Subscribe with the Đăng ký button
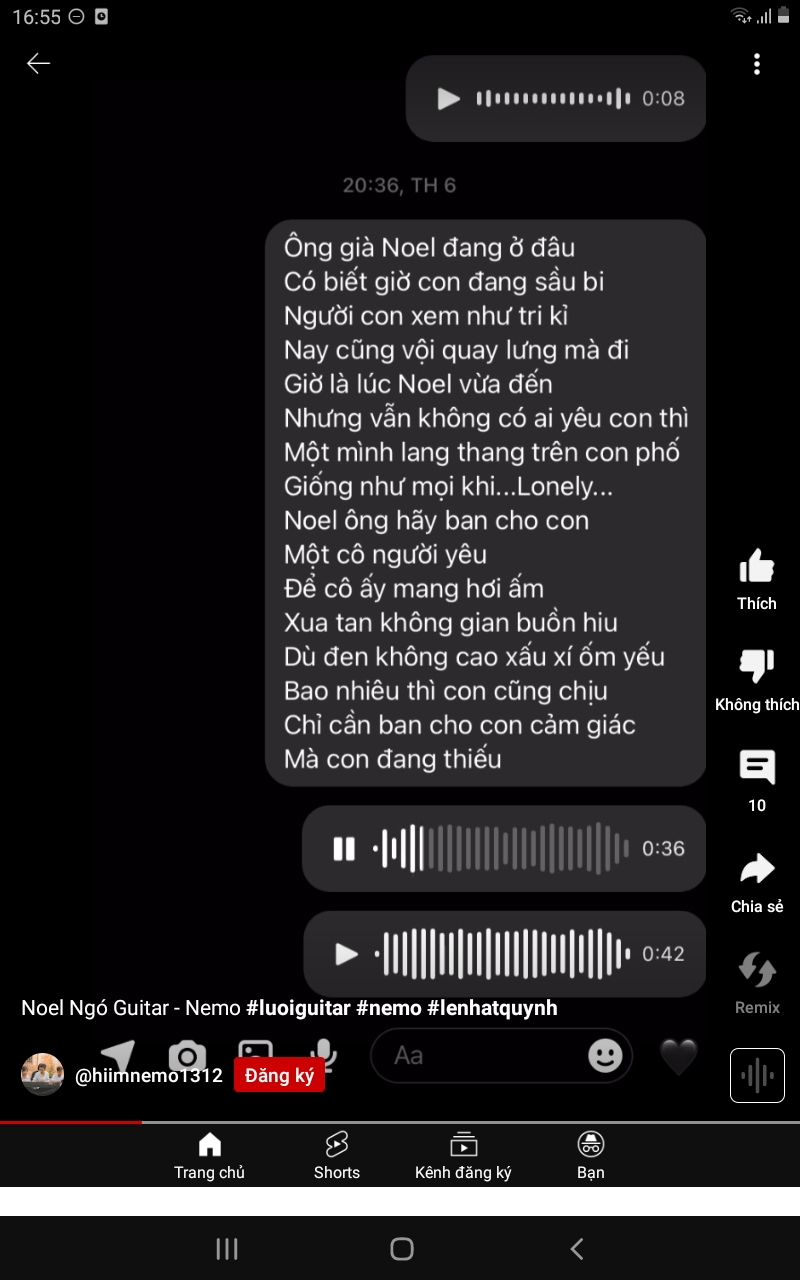 (x=279, y=1076)
